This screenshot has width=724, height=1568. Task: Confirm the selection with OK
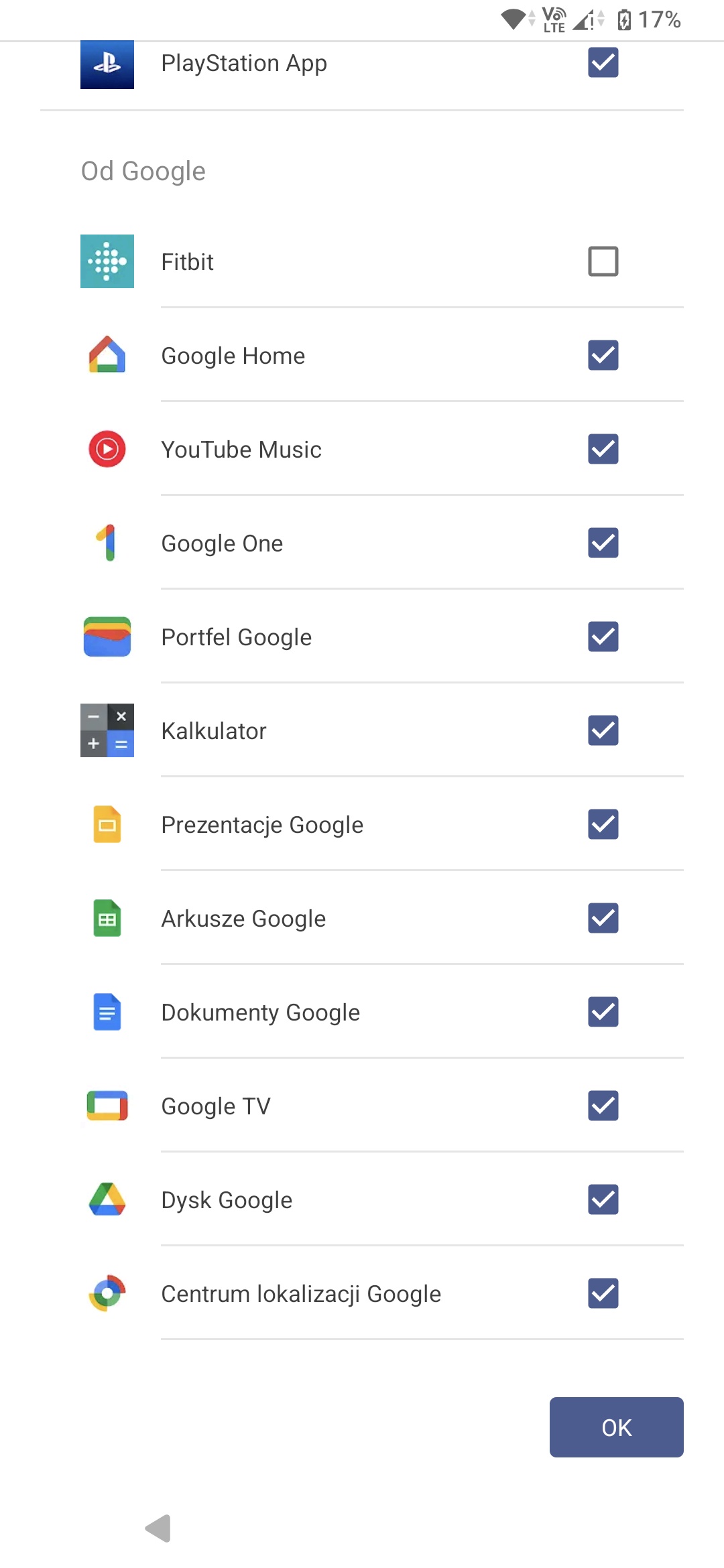pos(616,1427)
